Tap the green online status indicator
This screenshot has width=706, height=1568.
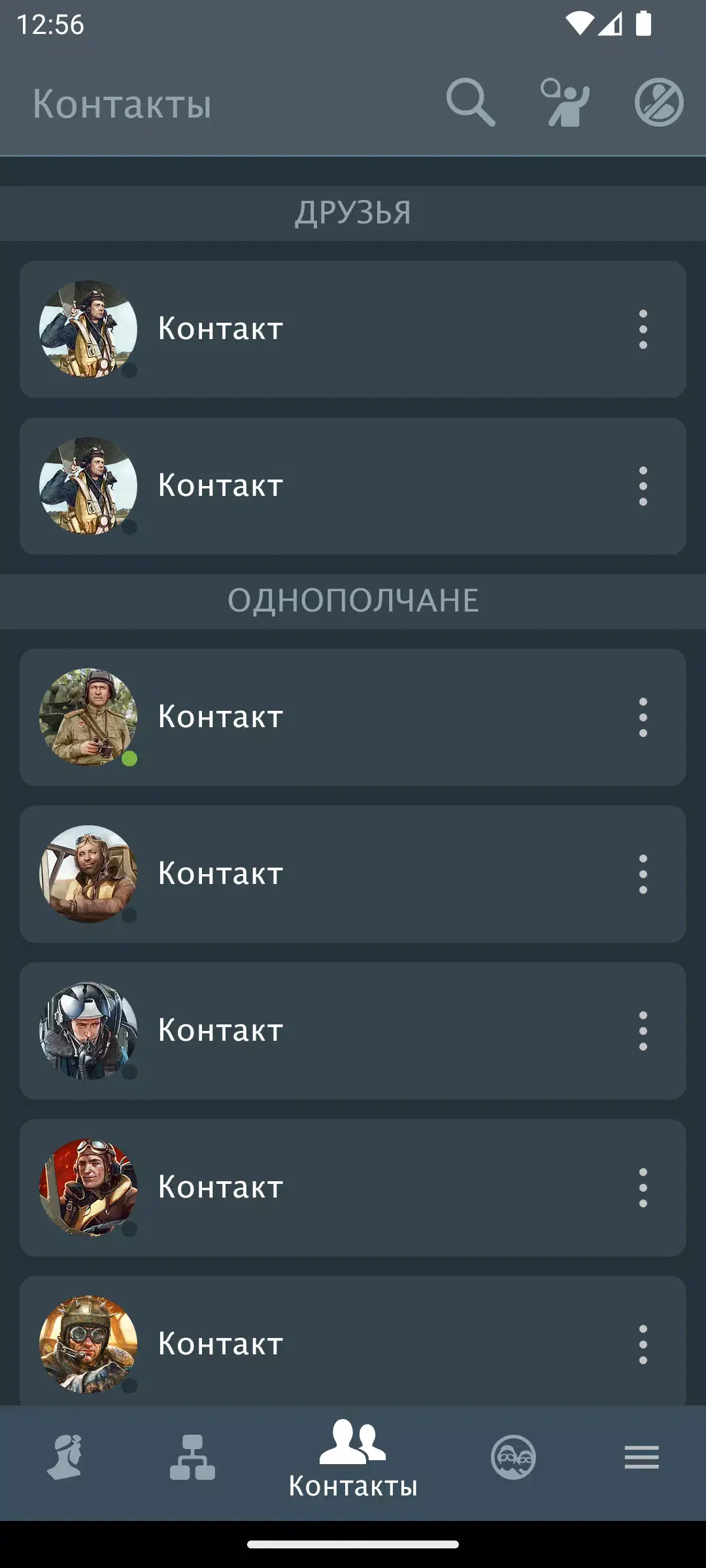[x=131, y=759]
